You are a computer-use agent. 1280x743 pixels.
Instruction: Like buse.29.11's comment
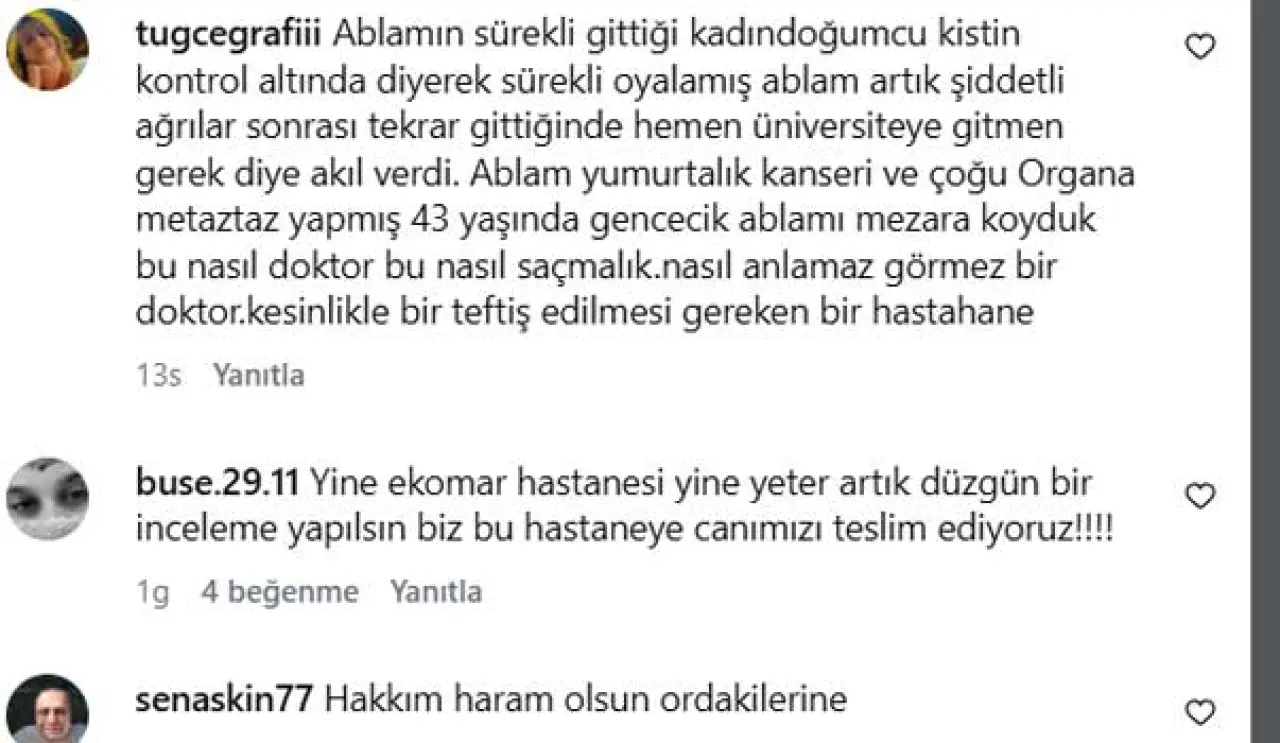[1200, 495]
